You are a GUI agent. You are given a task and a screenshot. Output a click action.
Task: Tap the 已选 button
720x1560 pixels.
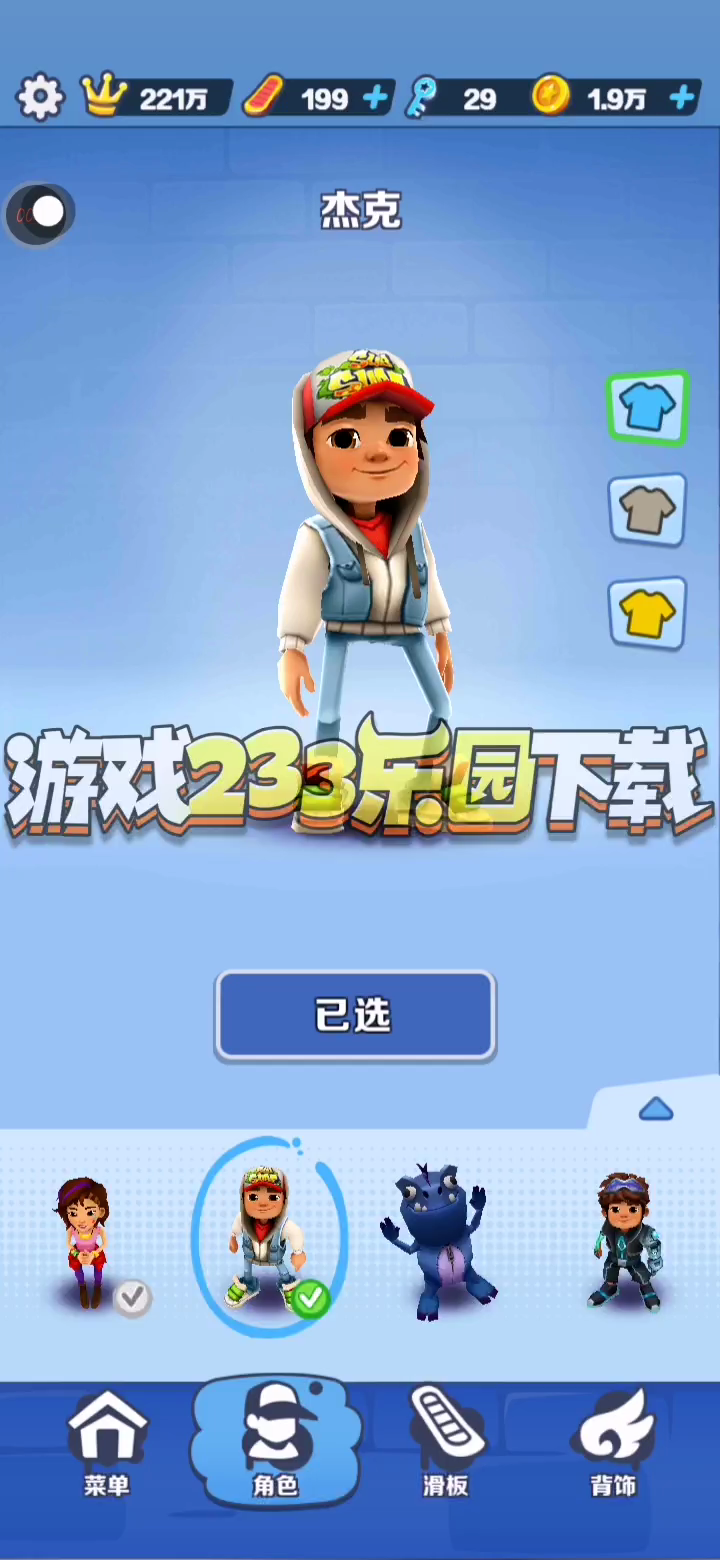355,1016
